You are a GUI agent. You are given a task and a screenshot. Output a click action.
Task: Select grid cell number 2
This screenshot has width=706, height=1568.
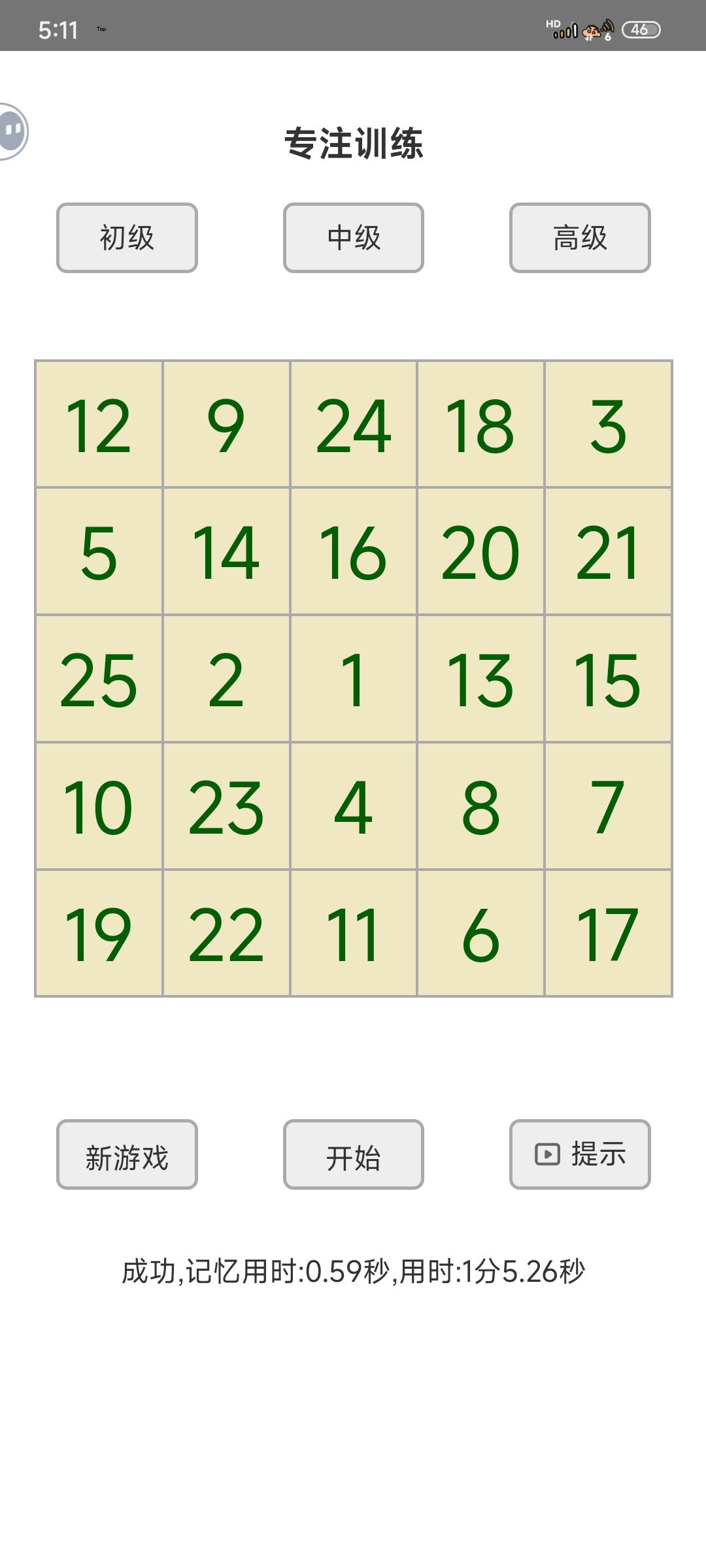pos(226,679)
